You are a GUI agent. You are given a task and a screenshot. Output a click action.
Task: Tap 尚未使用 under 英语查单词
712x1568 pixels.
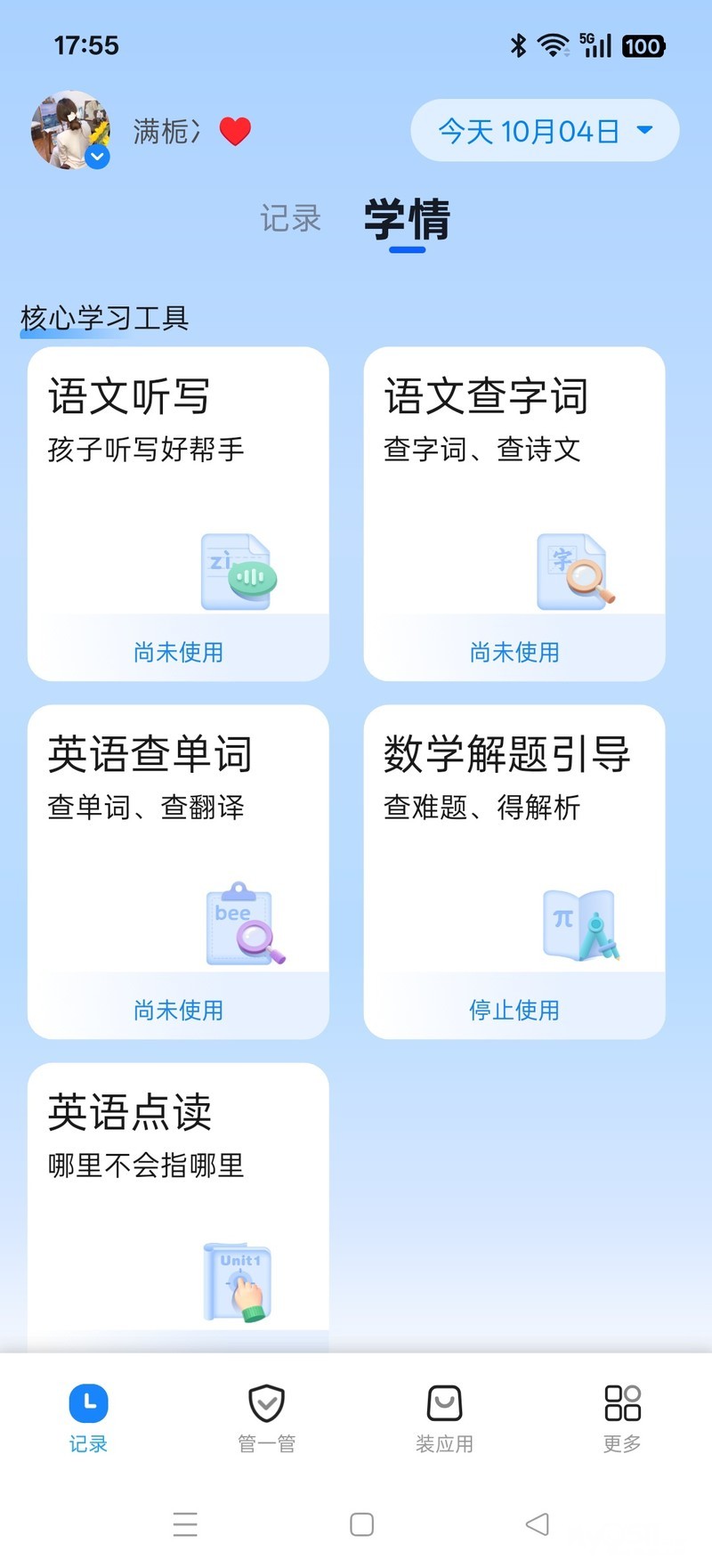pos(178,1010)
